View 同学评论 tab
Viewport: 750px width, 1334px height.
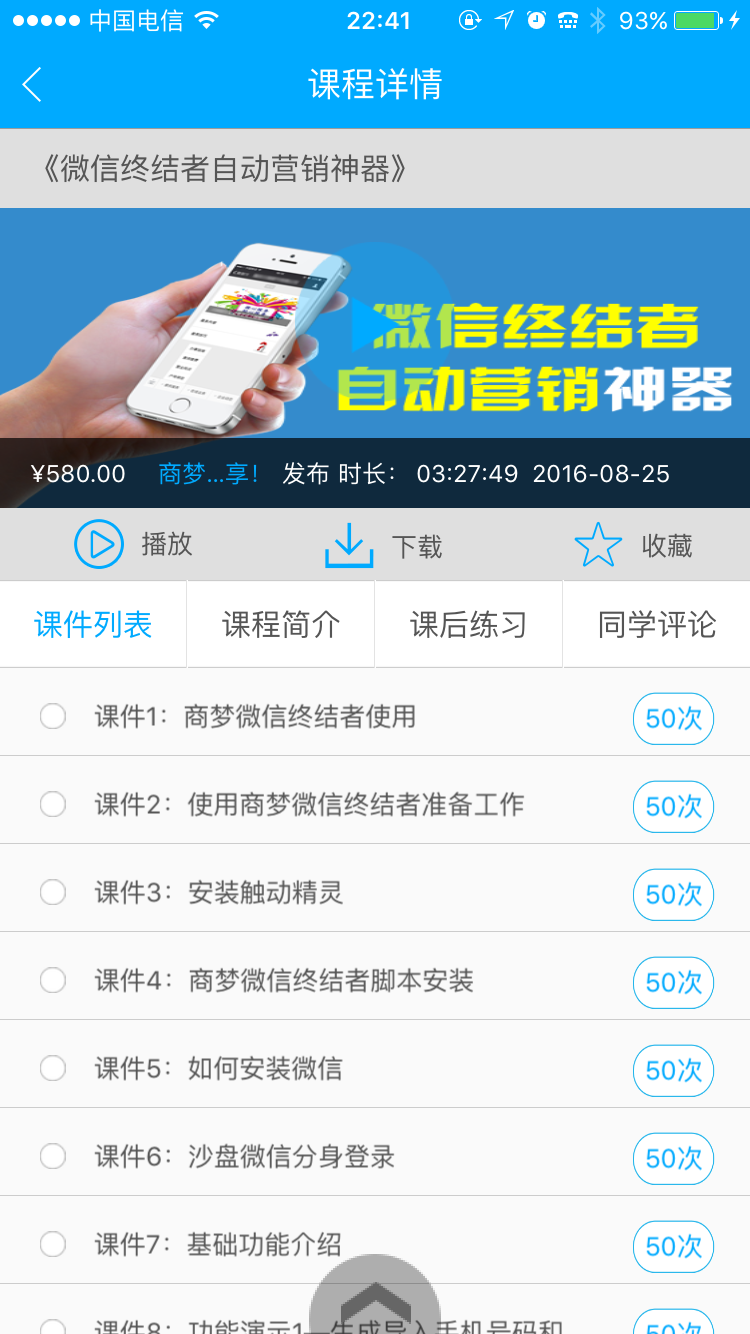pos(656,625)
